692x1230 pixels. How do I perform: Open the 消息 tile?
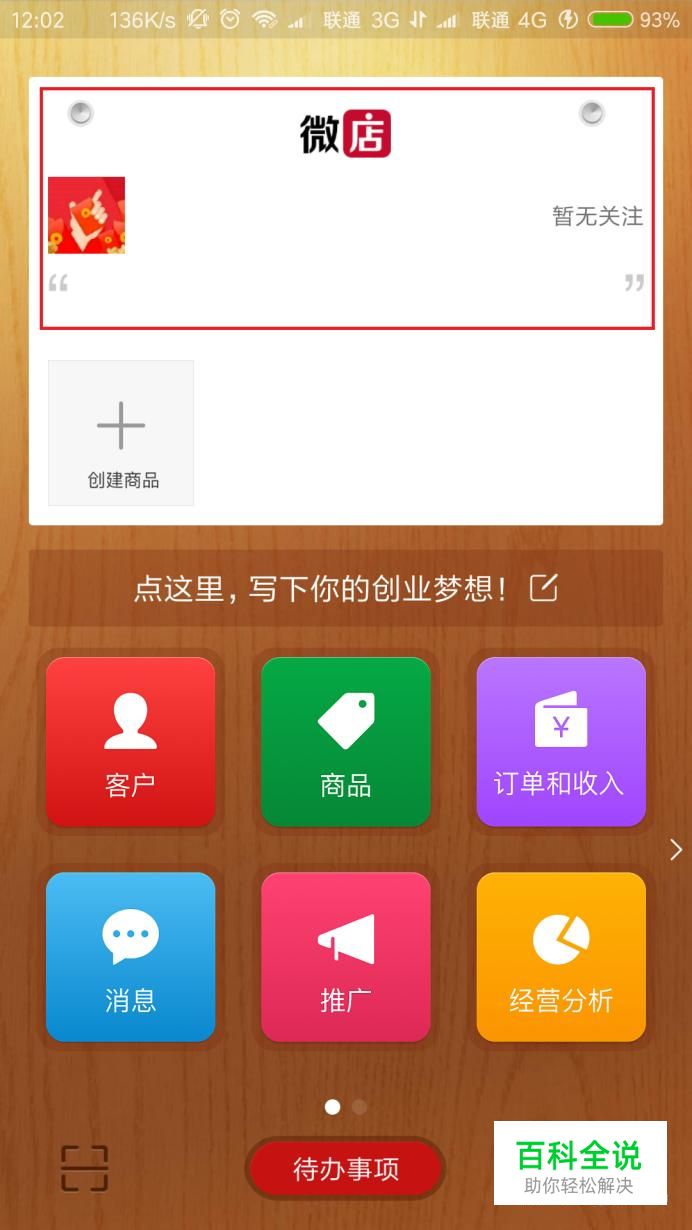pos(131,957)
